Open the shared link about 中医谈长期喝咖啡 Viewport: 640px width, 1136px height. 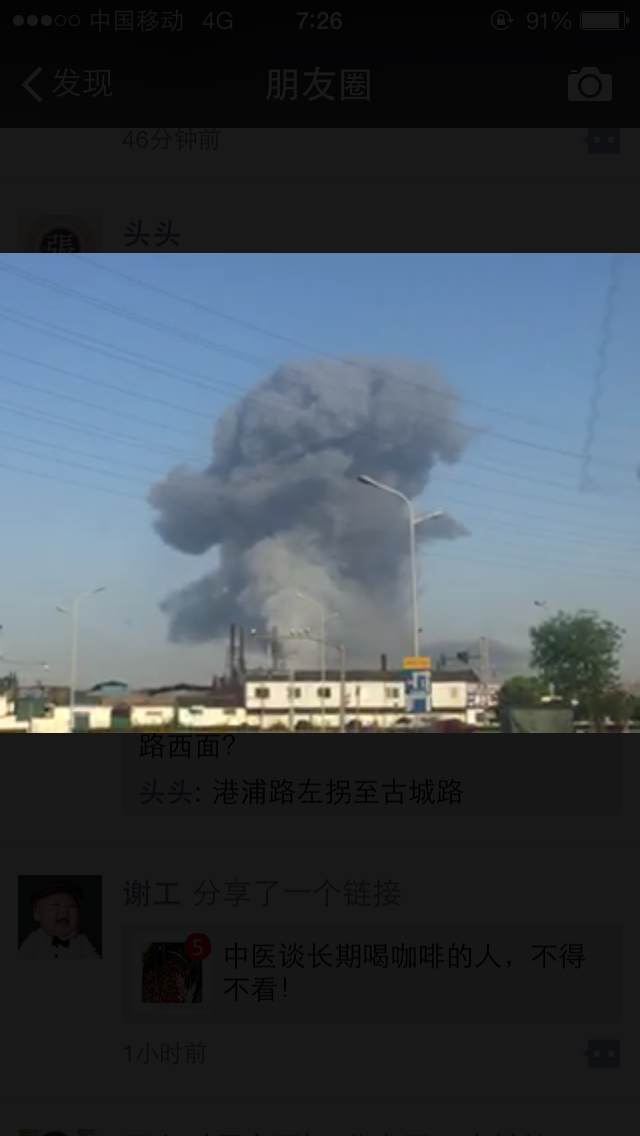pos(373,973)
